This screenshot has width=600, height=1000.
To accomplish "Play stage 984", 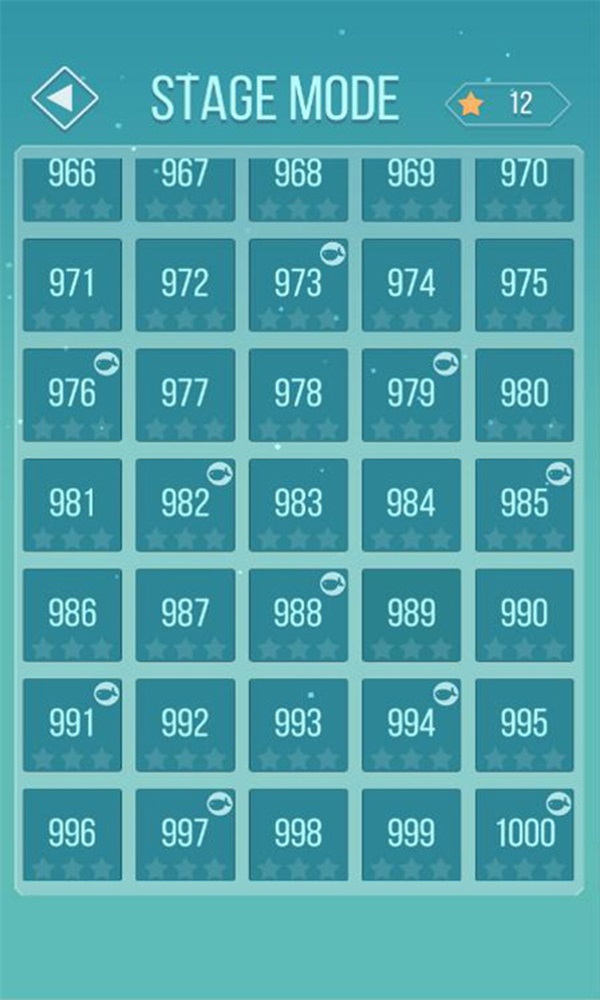I will tap(411, 505).
